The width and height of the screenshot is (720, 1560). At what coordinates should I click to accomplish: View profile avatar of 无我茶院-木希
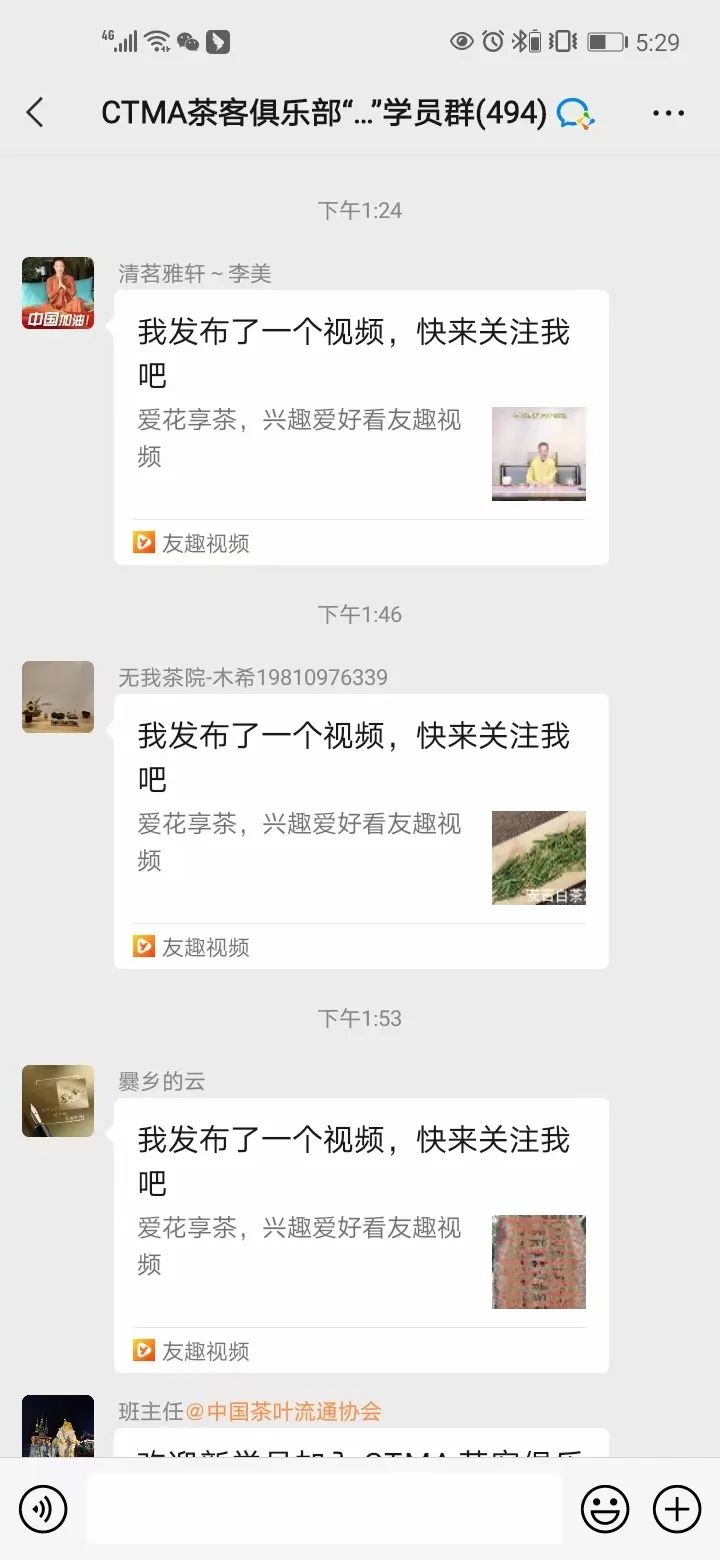coord(58,697)
